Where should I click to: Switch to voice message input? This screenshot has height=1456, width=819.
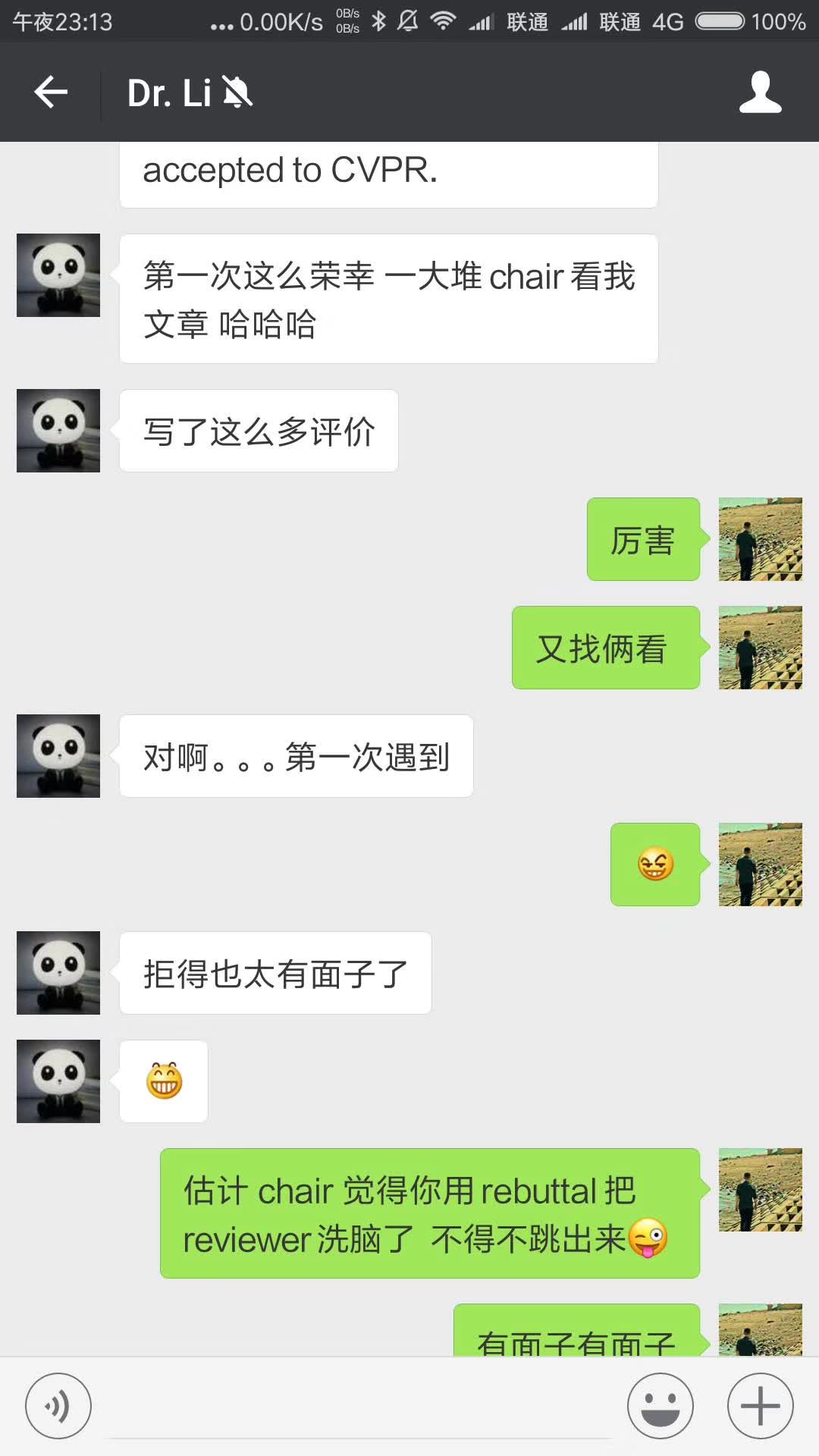click(58, 1406)
